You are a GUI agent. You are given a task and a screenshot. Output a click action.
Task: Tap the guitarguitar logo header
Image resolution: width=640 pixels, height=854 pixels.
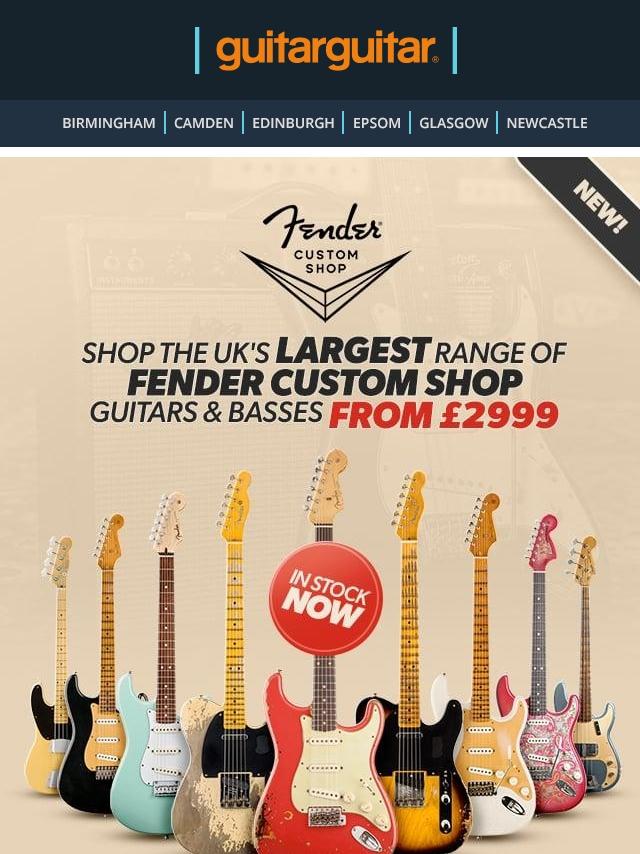point(326,50)
